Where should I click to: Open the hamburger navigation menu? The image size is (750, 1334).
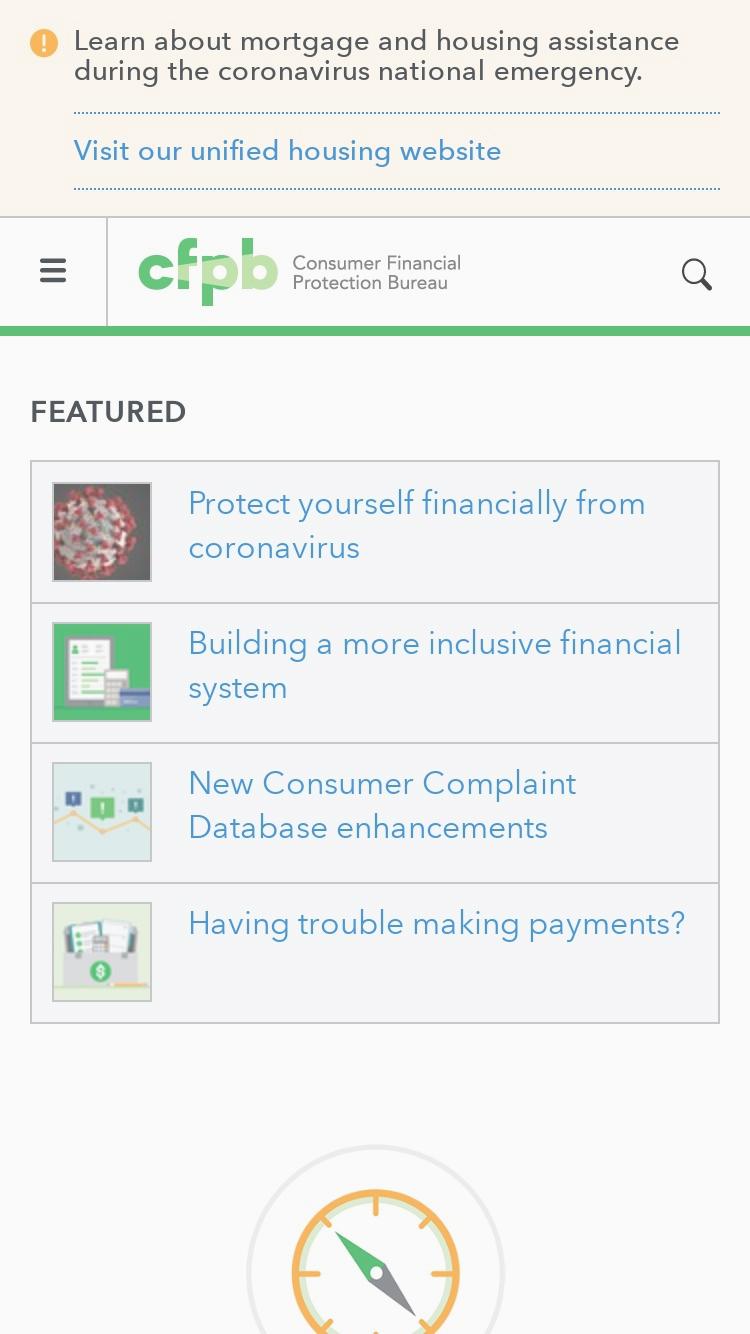pos(53,271)
